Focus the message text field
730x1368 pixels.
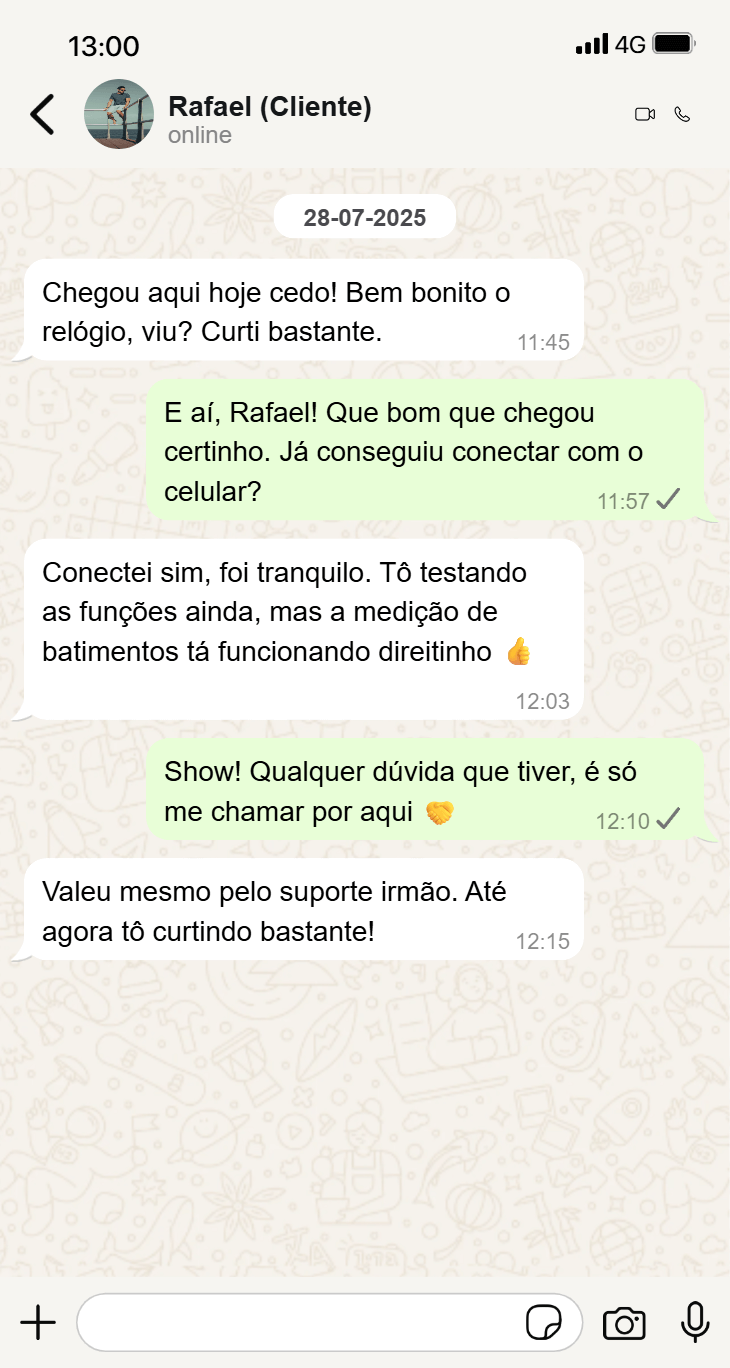[300, 1323]
